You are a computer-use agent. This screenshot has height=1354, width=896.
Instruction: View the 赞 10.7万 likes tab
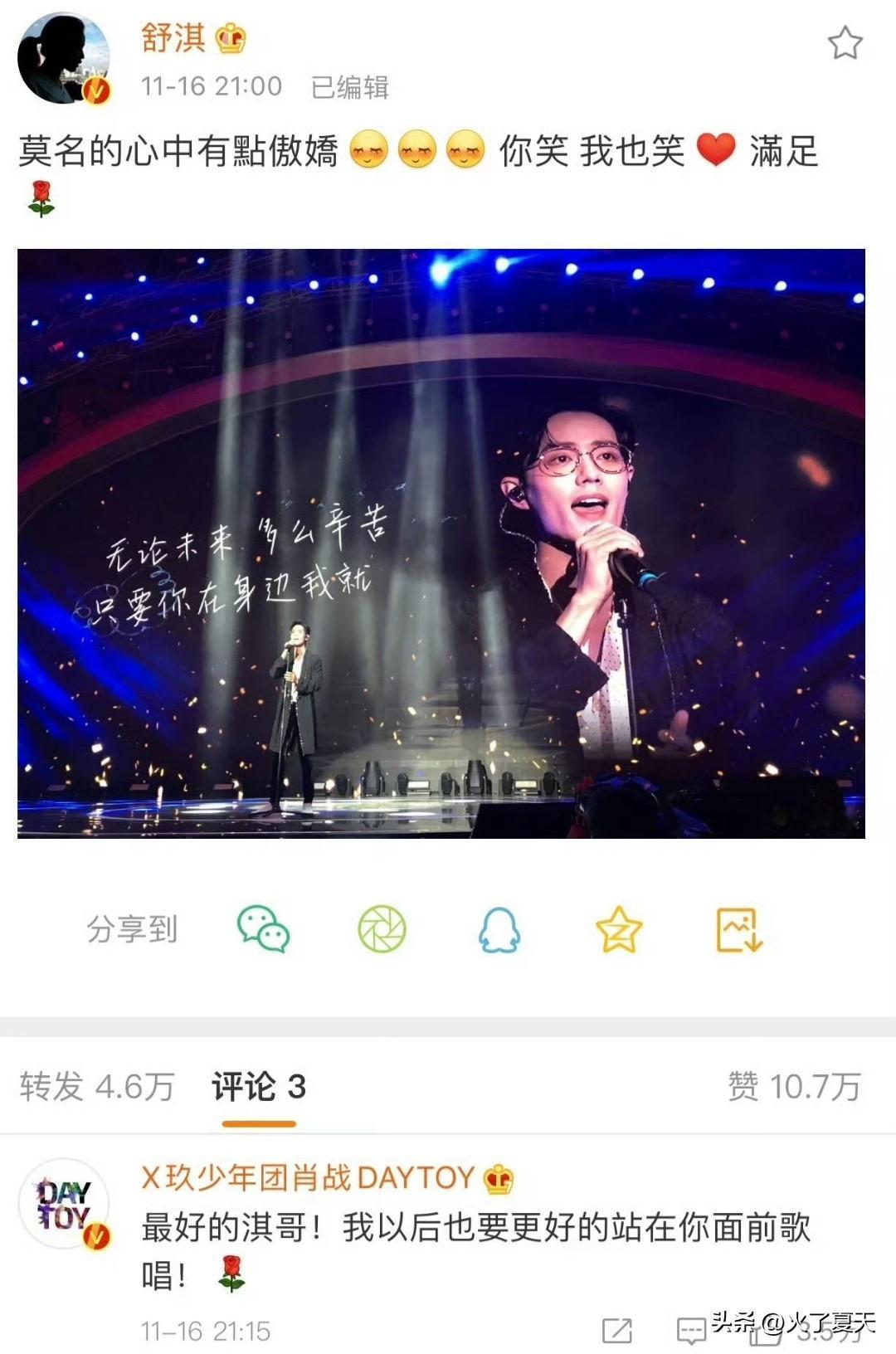[794, 1086]
